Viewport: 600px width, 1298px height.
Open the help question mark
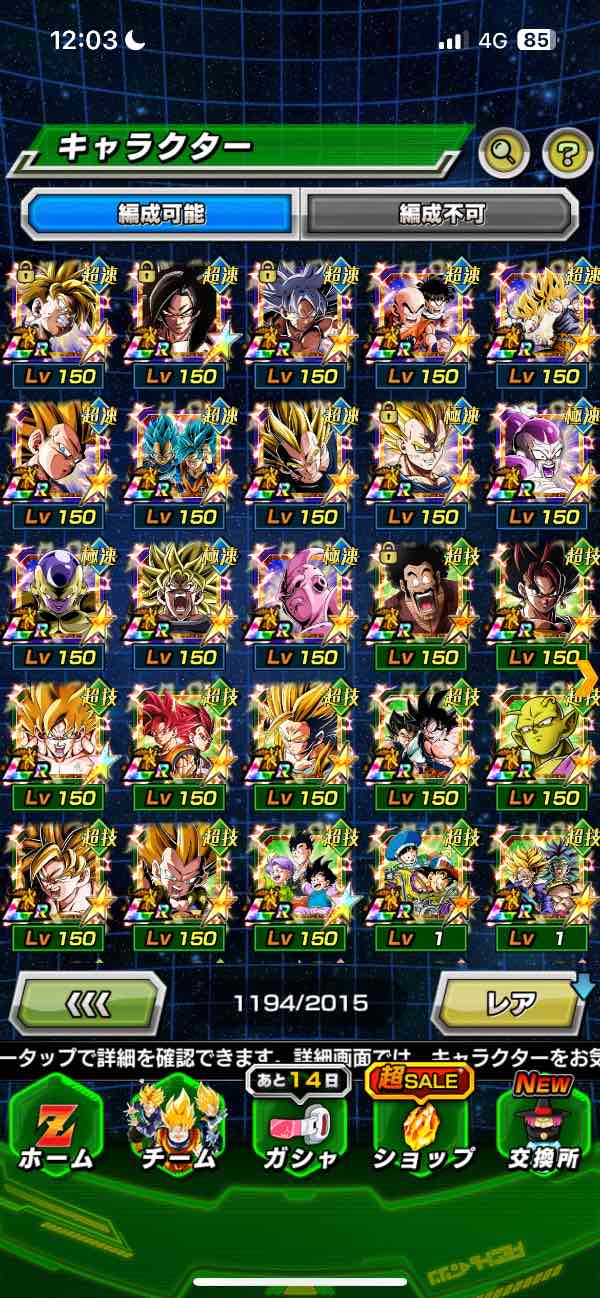tap(567, 153)
